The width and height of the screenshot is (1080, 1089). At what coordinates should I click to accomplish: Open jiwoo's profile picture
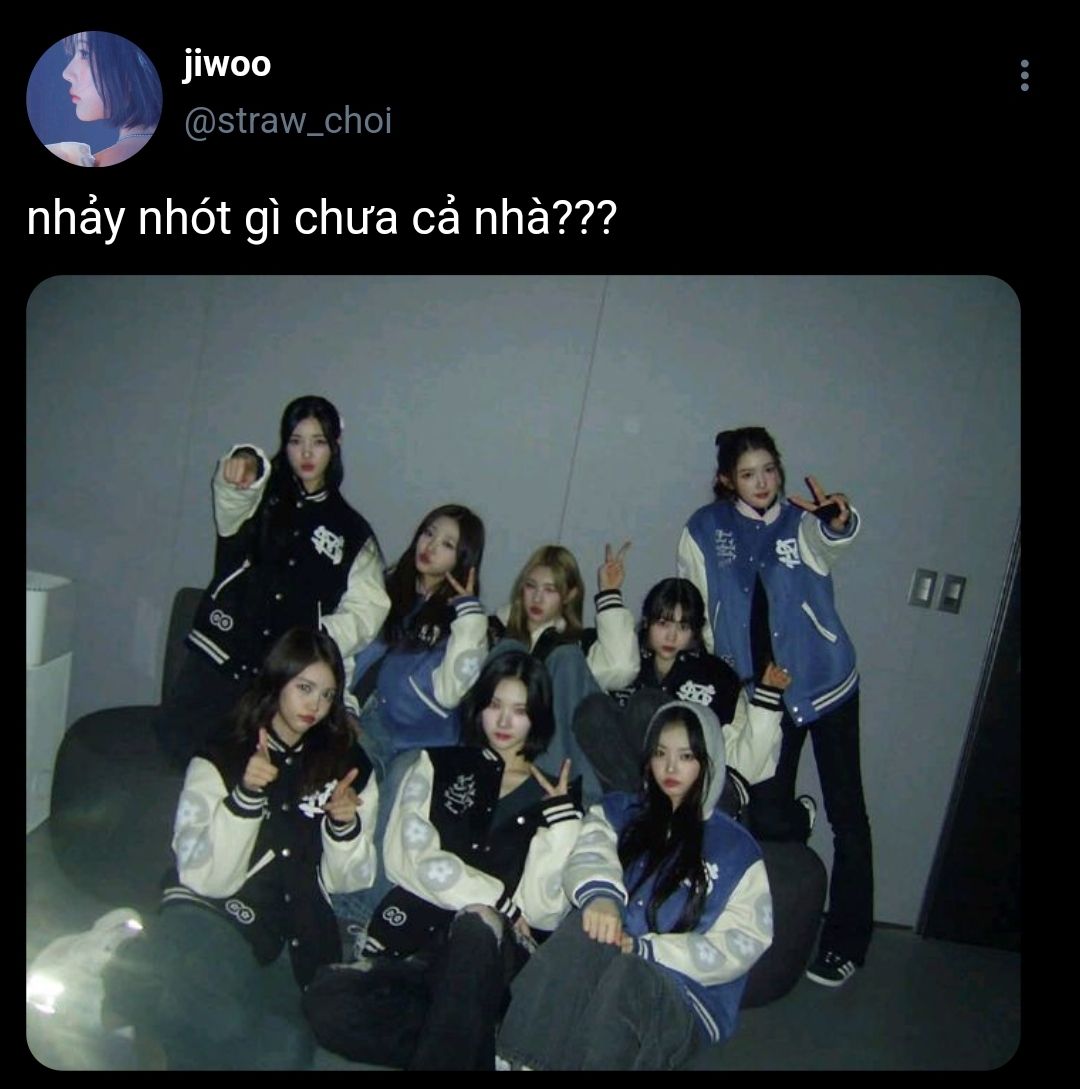click(94, 98)
